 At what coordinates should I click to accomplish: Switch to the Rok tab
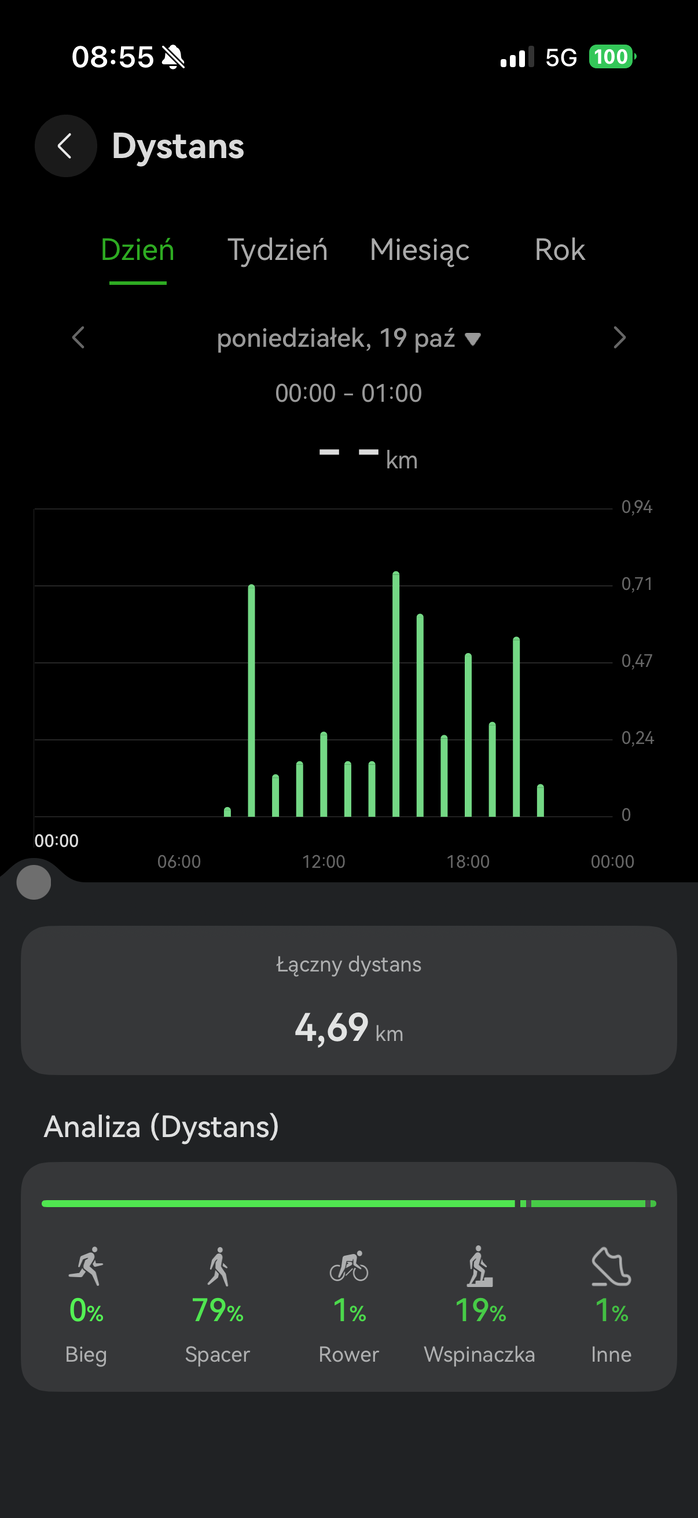pos(559,250)
